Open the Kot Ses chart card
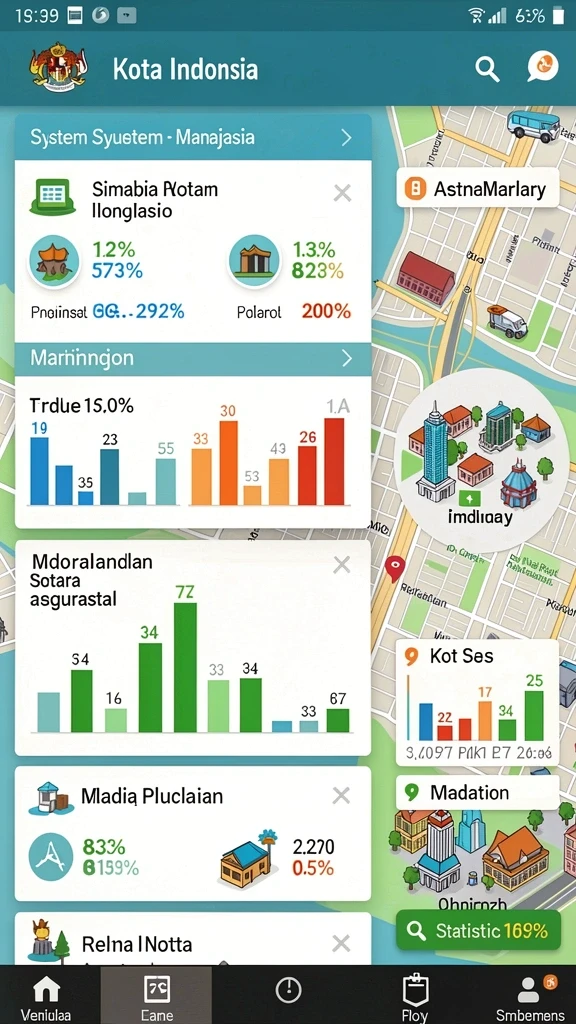Image resolution: width=576 pixels, height=1024 pixels. 477,703
